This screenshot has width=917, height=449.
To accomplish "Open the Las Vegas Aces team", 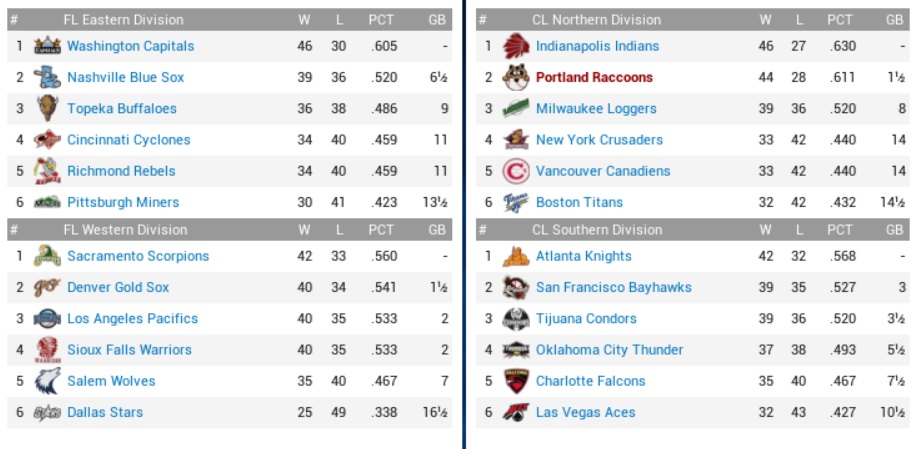I will [585, 412].
